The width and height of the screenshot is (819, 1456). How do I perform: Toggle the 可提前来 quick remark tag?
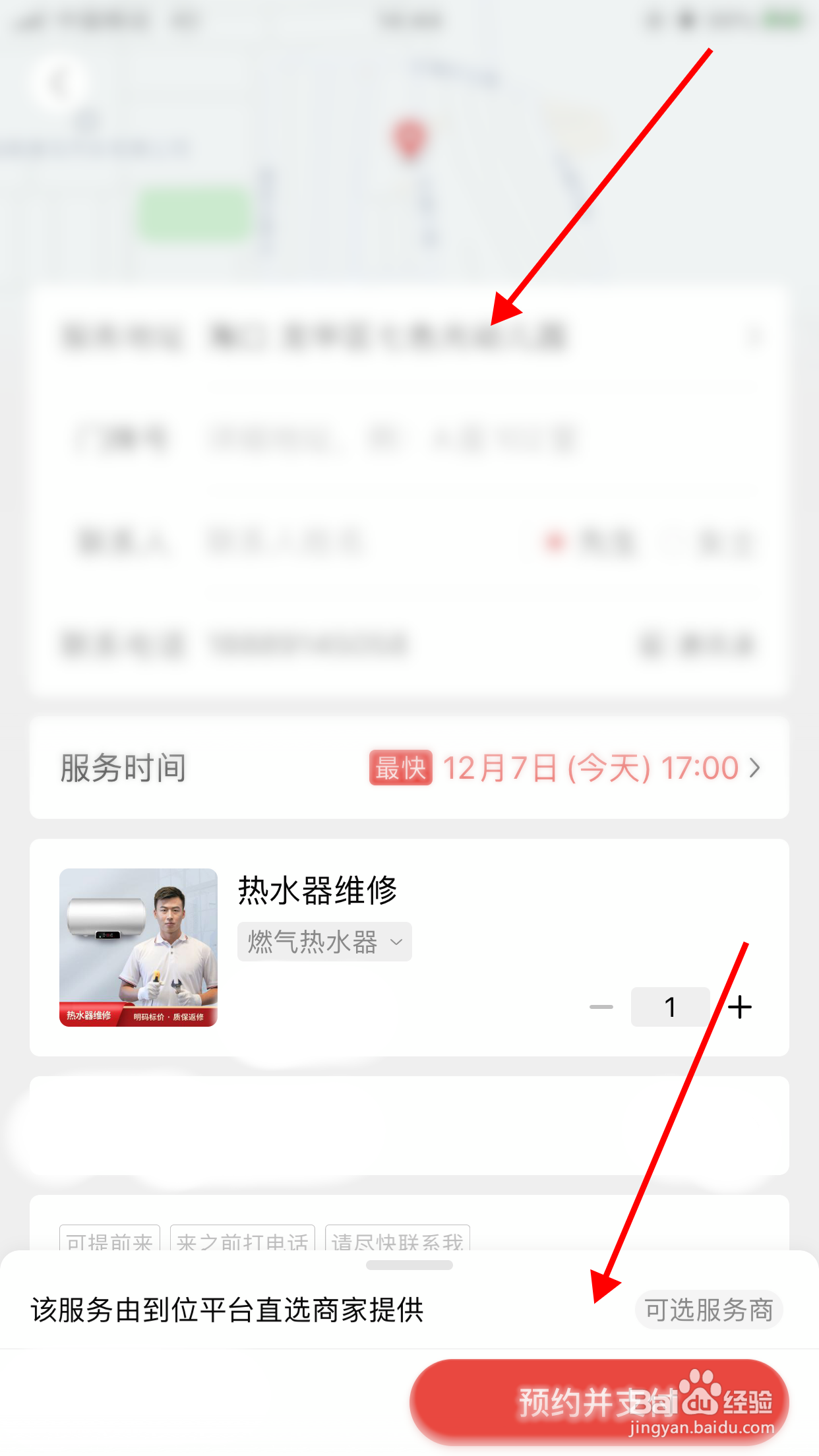click(x=109, y=1240)
